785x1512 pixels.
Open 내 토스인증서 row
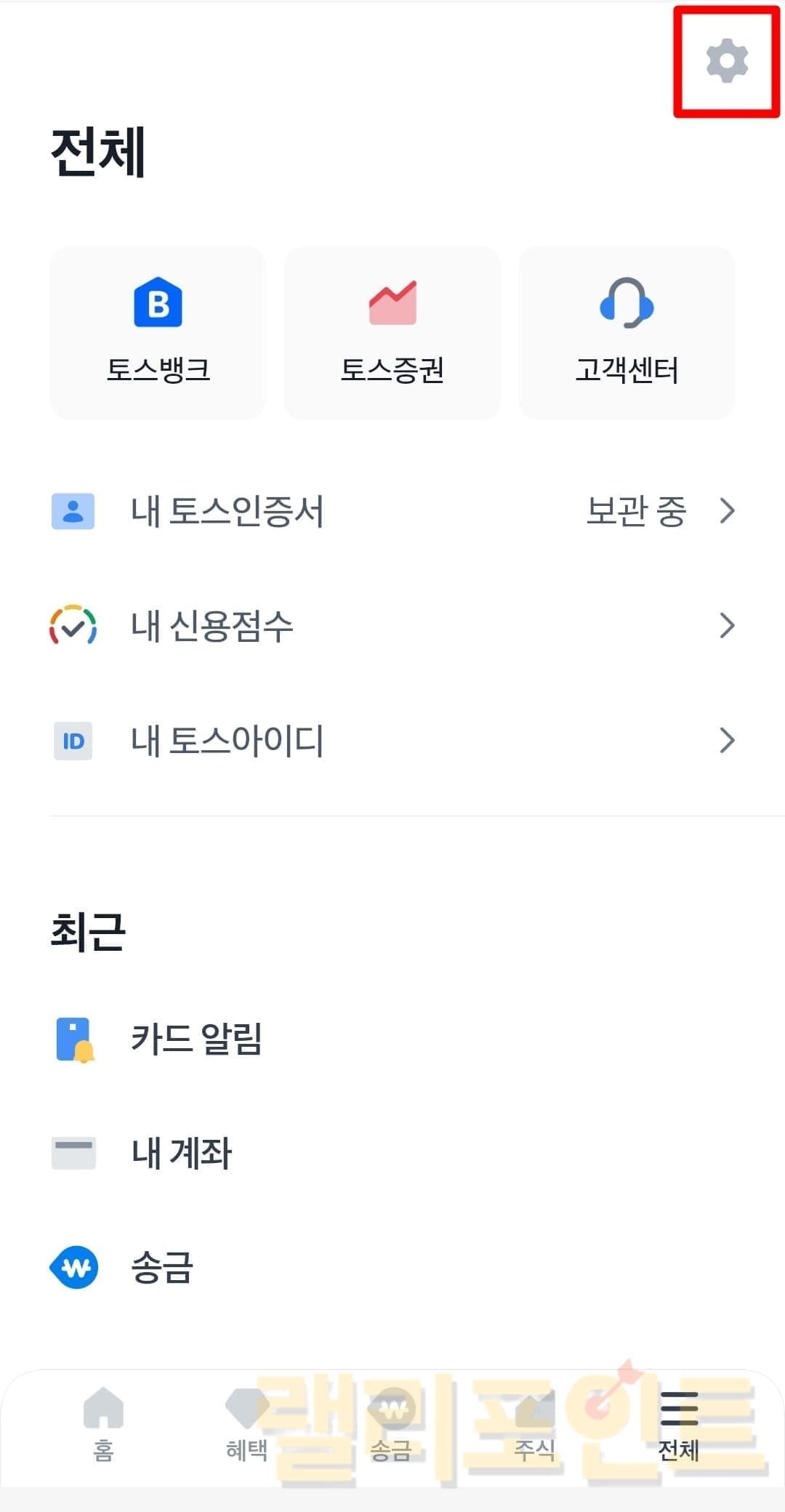click(392, 511)
